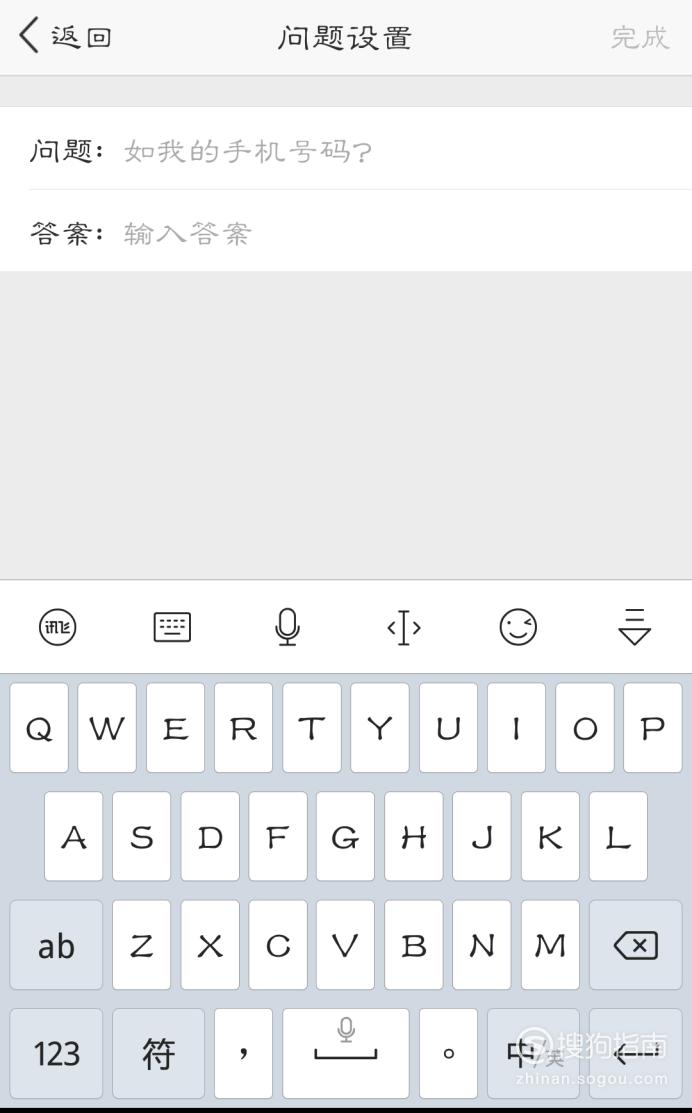The width and height of the screenshot is (692, 1113).
Task: Tap 完成 to finish question setup
Action: pos(639,38)
